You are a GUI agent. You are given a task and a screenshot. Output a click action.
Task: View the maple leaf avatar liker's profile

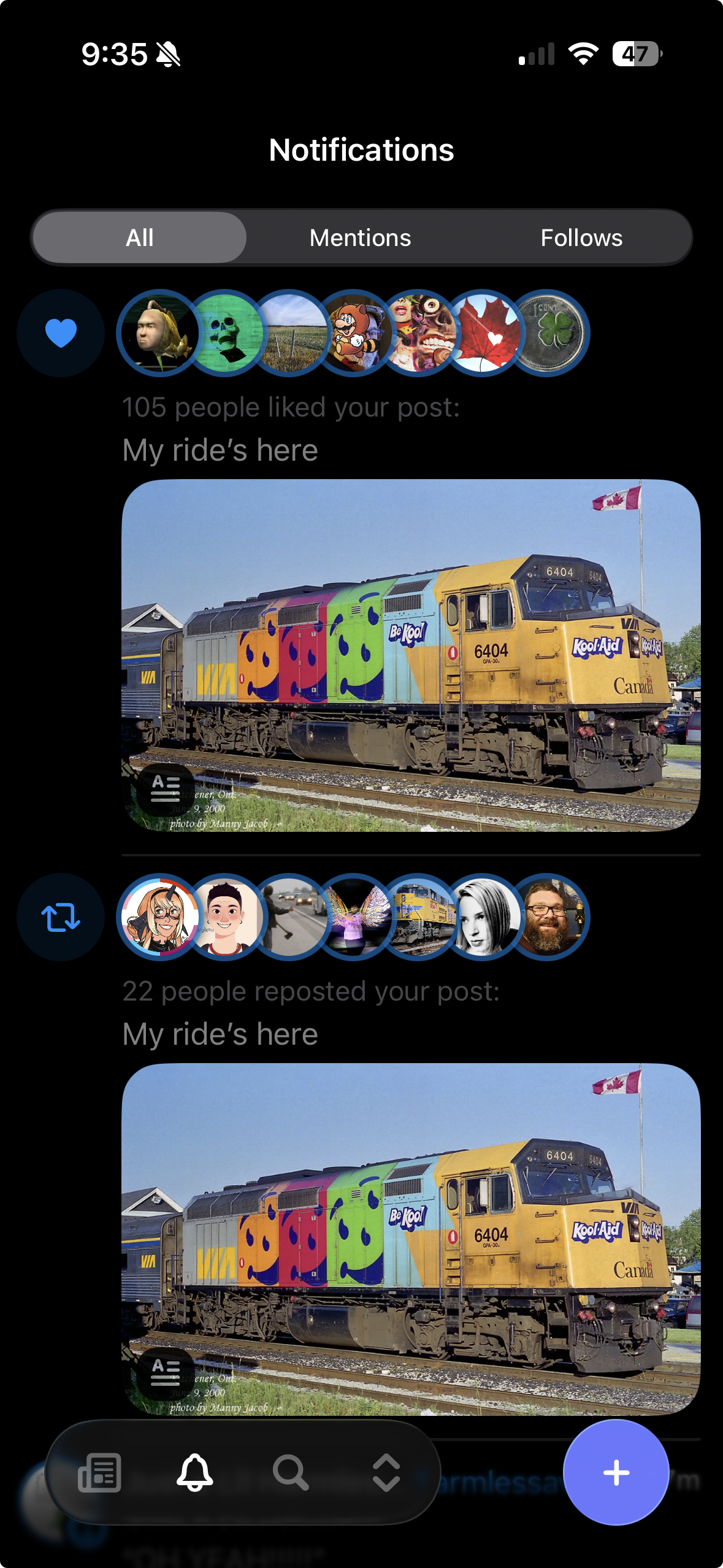click(483, 333)
